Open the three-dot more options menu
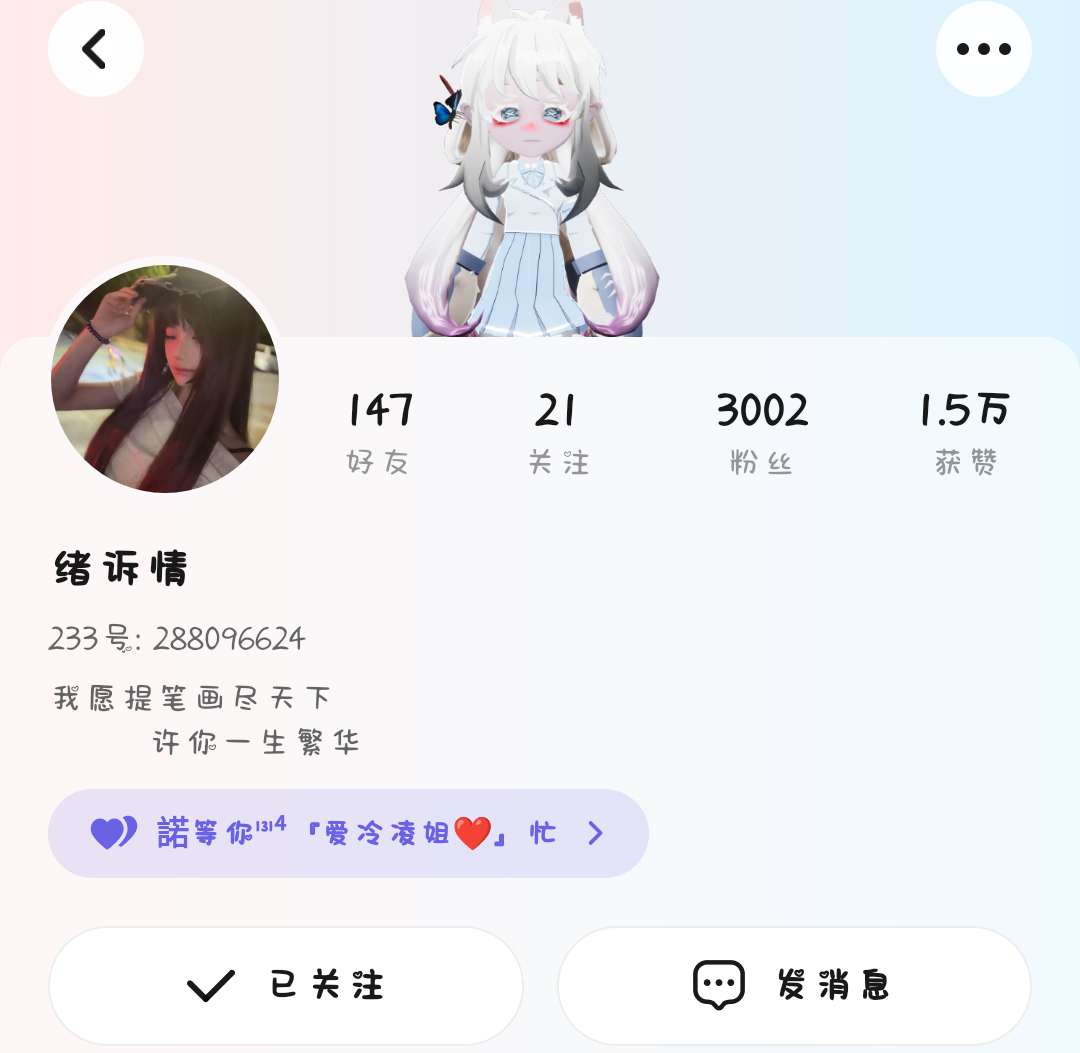1080x1053 pixels. click(984, 49)
